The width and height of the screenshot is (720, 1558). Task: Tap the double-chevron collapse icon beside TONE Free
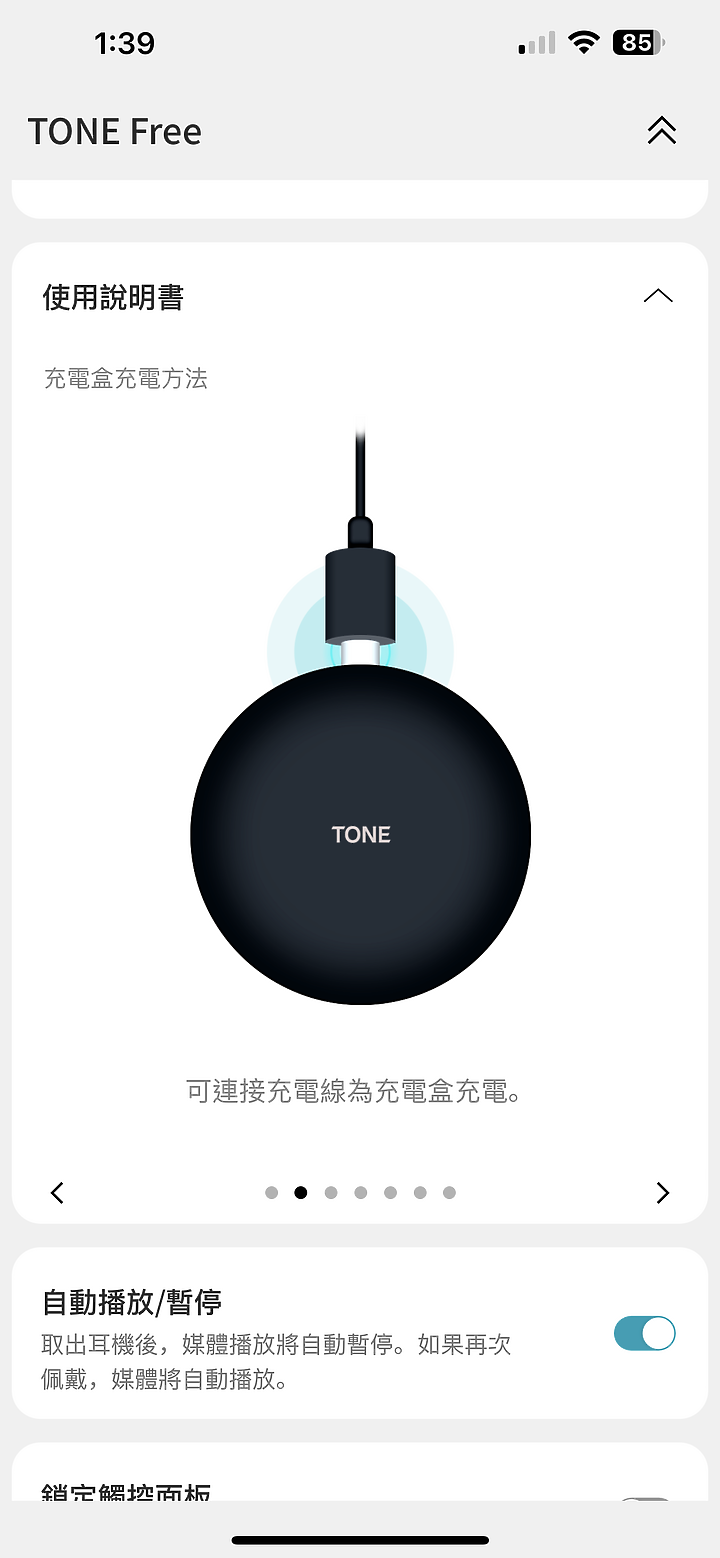coord(661,131)
